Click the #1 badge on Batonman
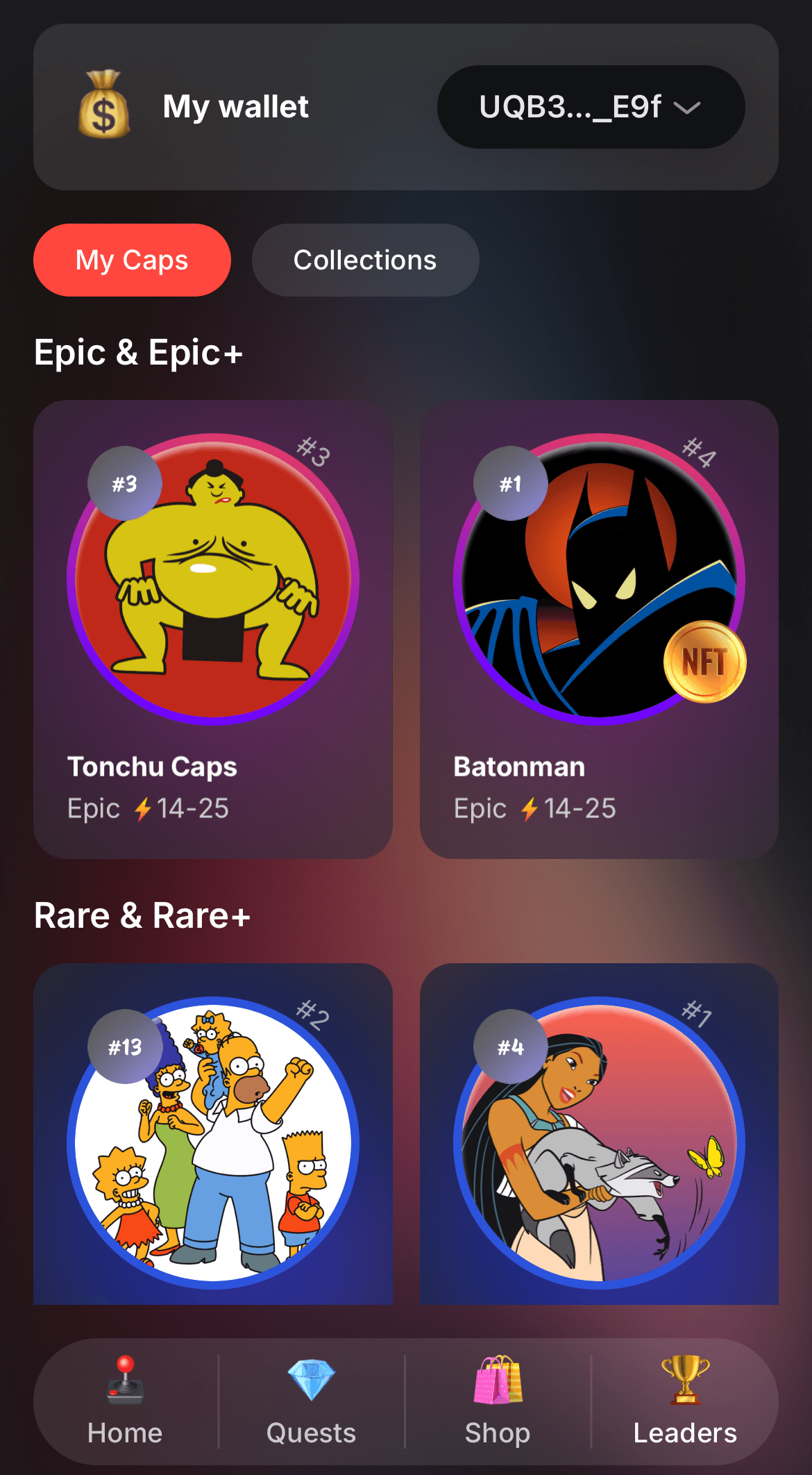The width and height of the screenshot is (812, 1475). tap(510, 483)
